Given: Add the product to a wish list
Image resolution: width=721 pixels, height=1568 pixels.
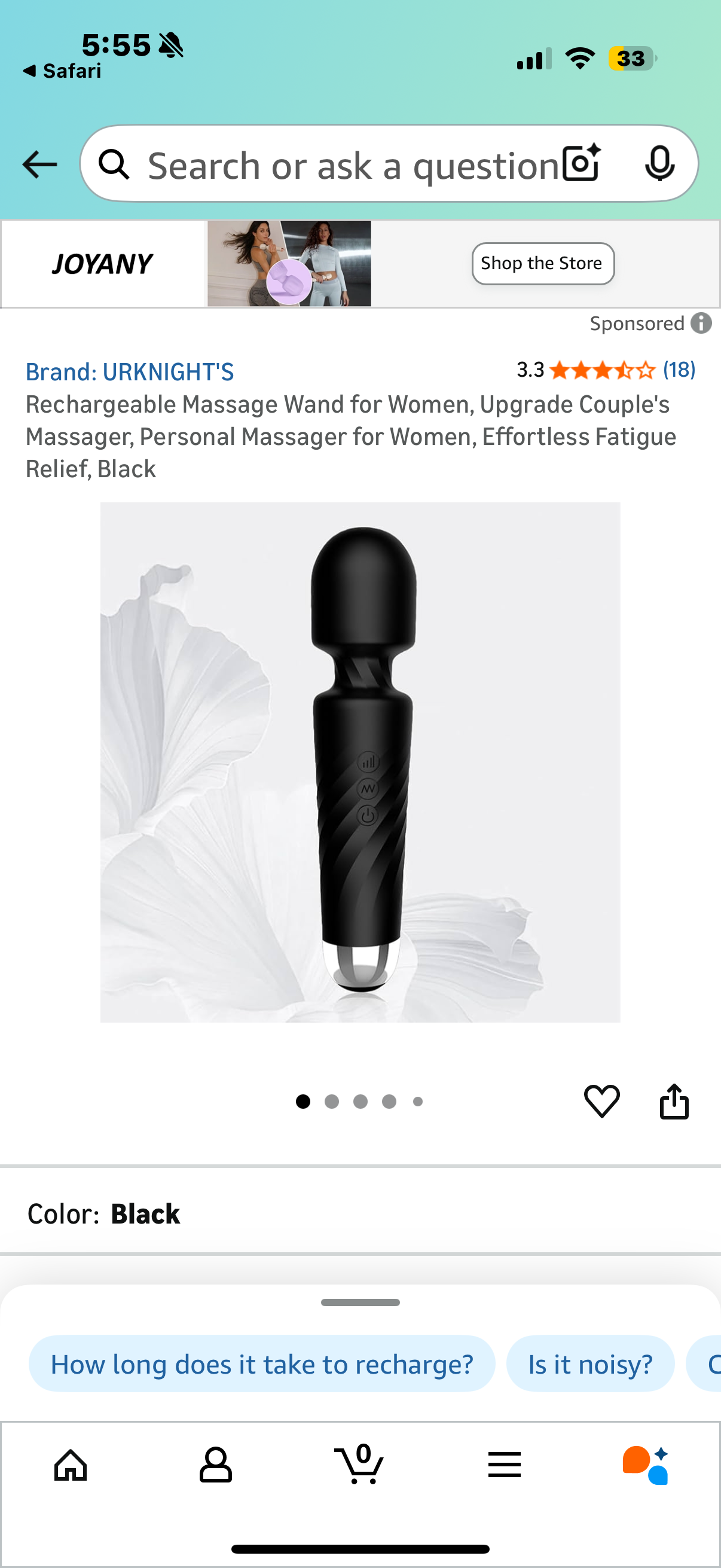Looking at the screenshot, I should click(x=602, y=1101).
